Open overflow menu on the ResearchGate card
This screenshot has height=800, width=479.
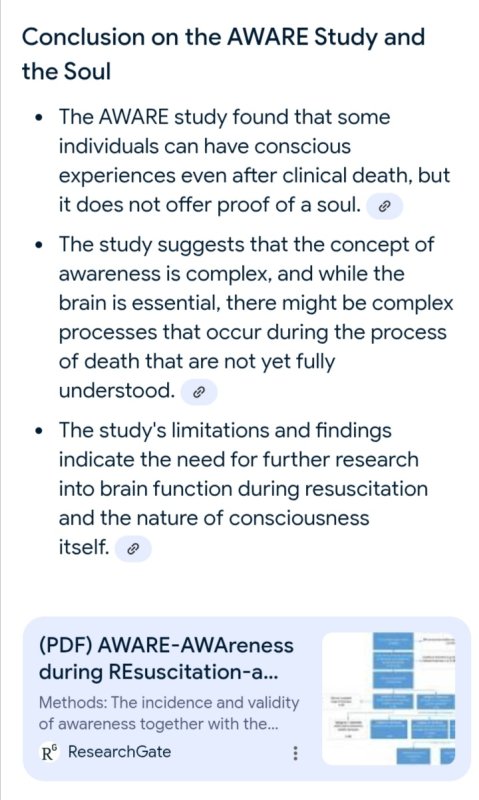(x=295, y=754)
